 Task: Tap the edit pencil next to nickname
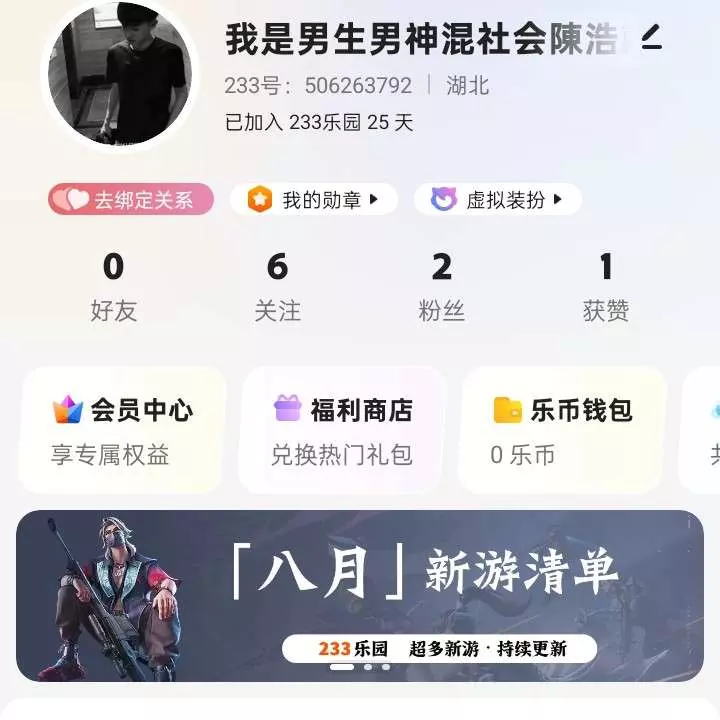652,39
